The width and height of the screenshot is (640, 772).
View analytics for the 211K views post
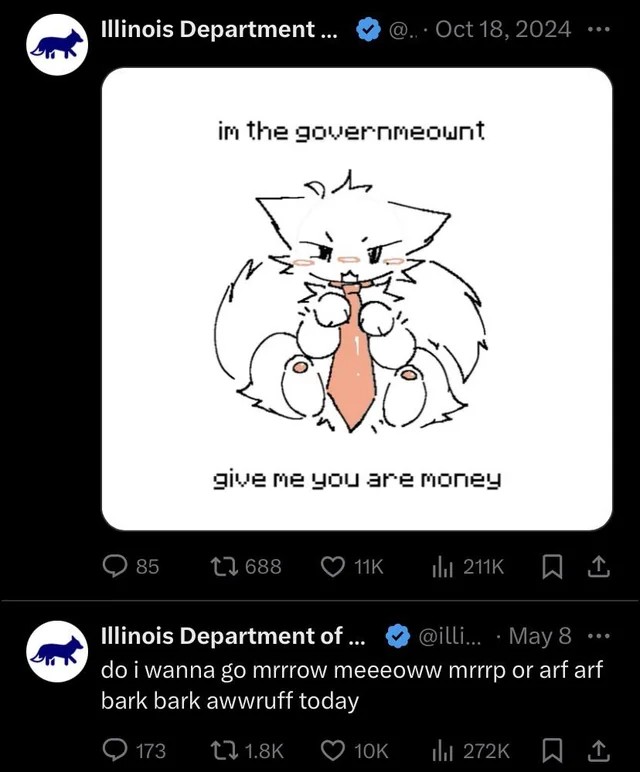440,567
